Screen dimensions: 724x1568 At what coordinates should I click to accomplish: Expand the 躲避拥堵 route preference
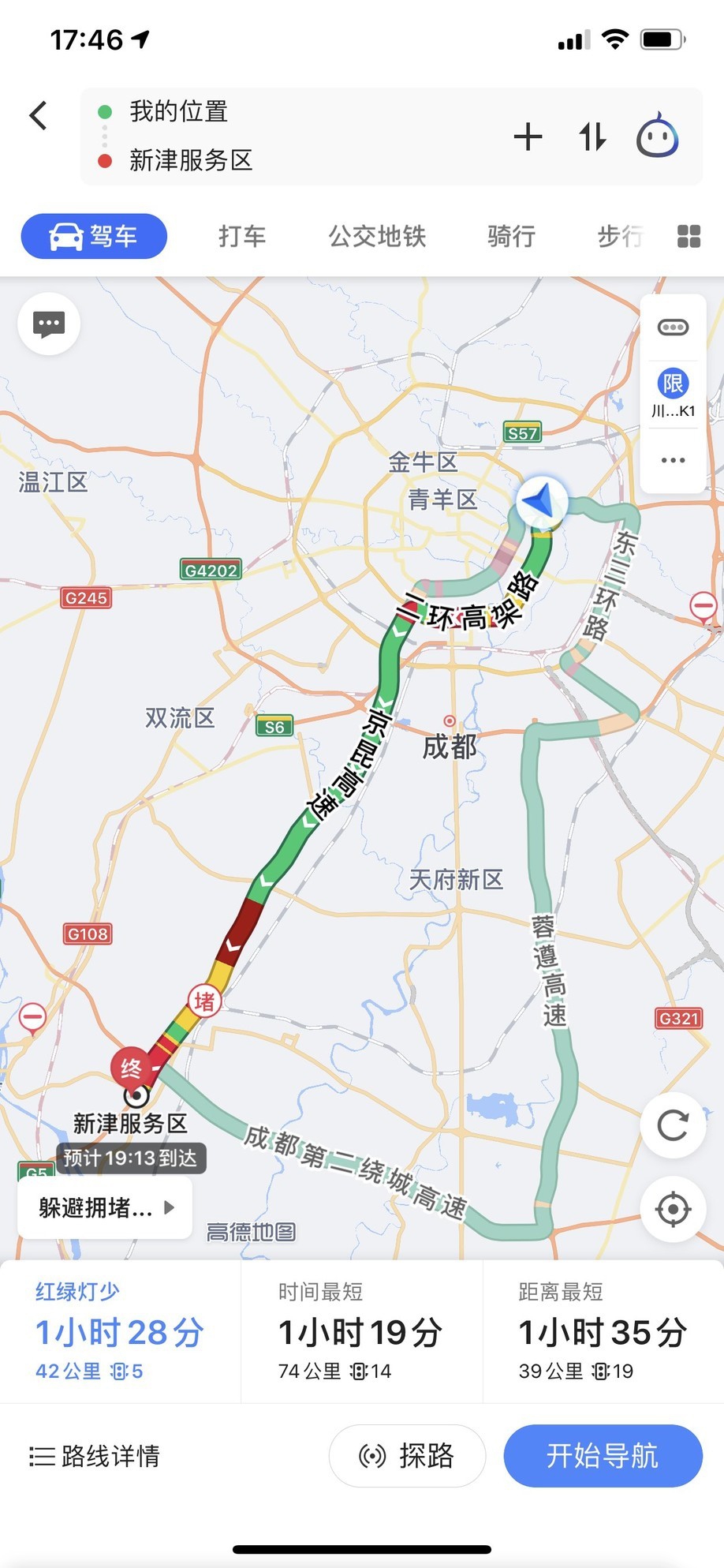click(105, 1207)
